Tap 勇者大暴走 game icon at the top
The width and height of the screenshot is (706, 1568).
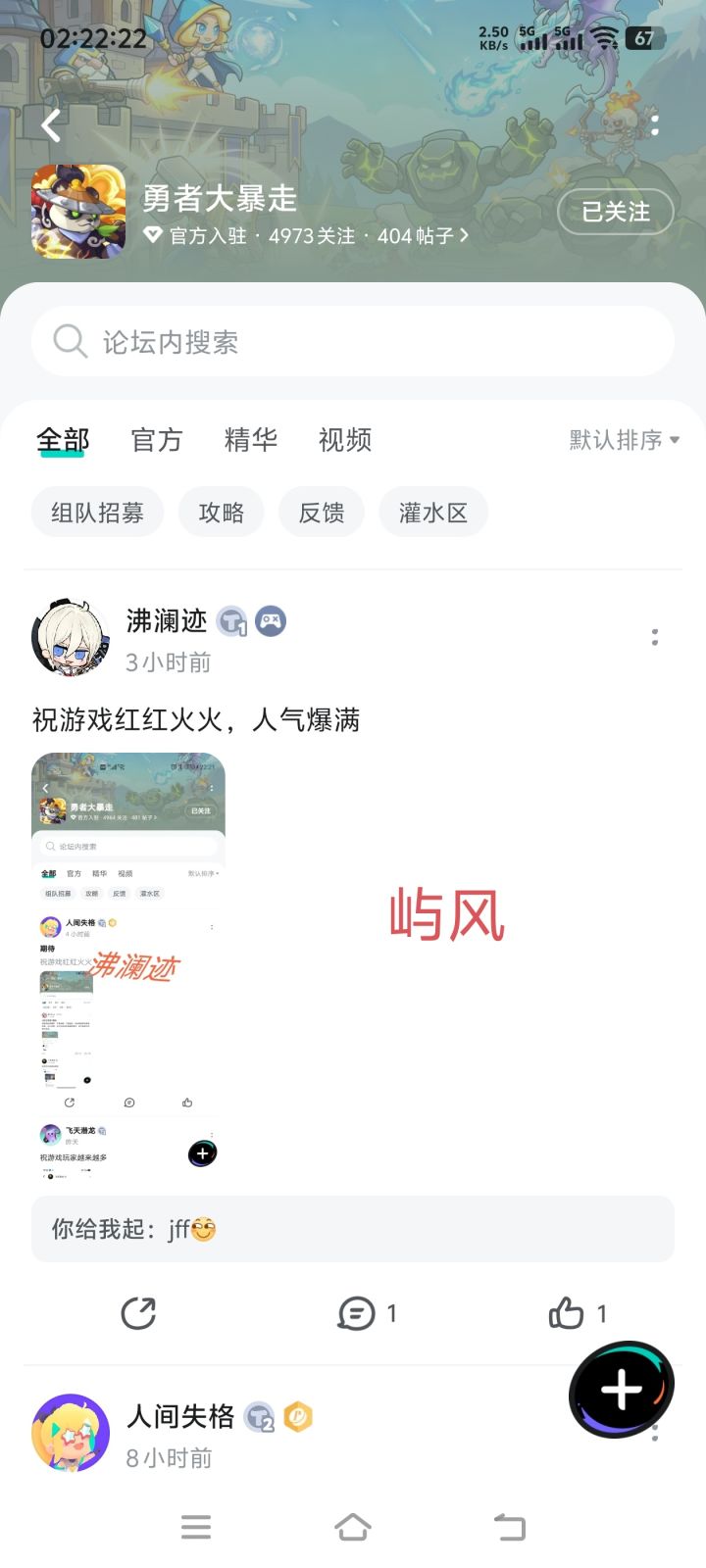pyautogui.click(x=78, y=212)
